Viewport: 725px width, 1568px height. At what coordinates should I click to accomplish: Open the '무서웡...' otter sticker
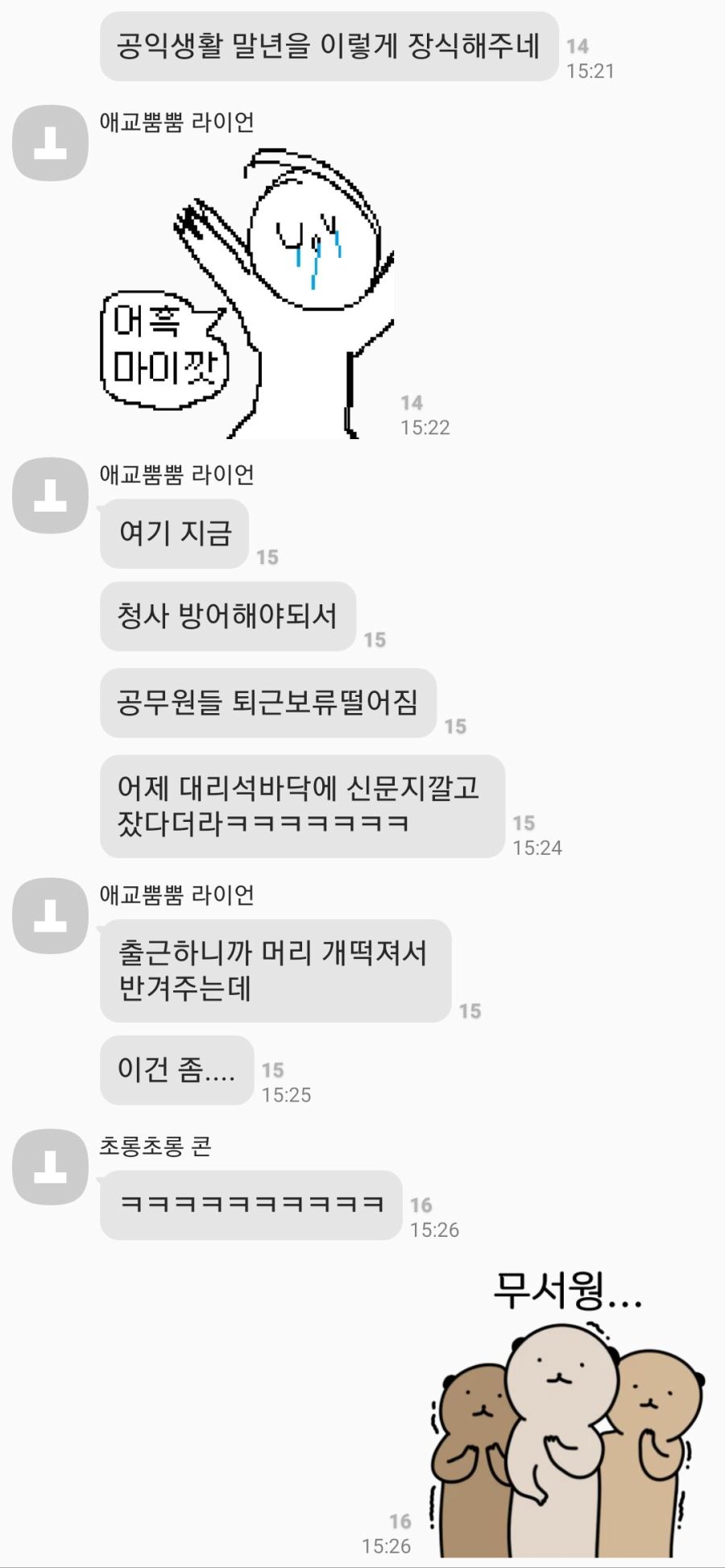pos(568,1414)
